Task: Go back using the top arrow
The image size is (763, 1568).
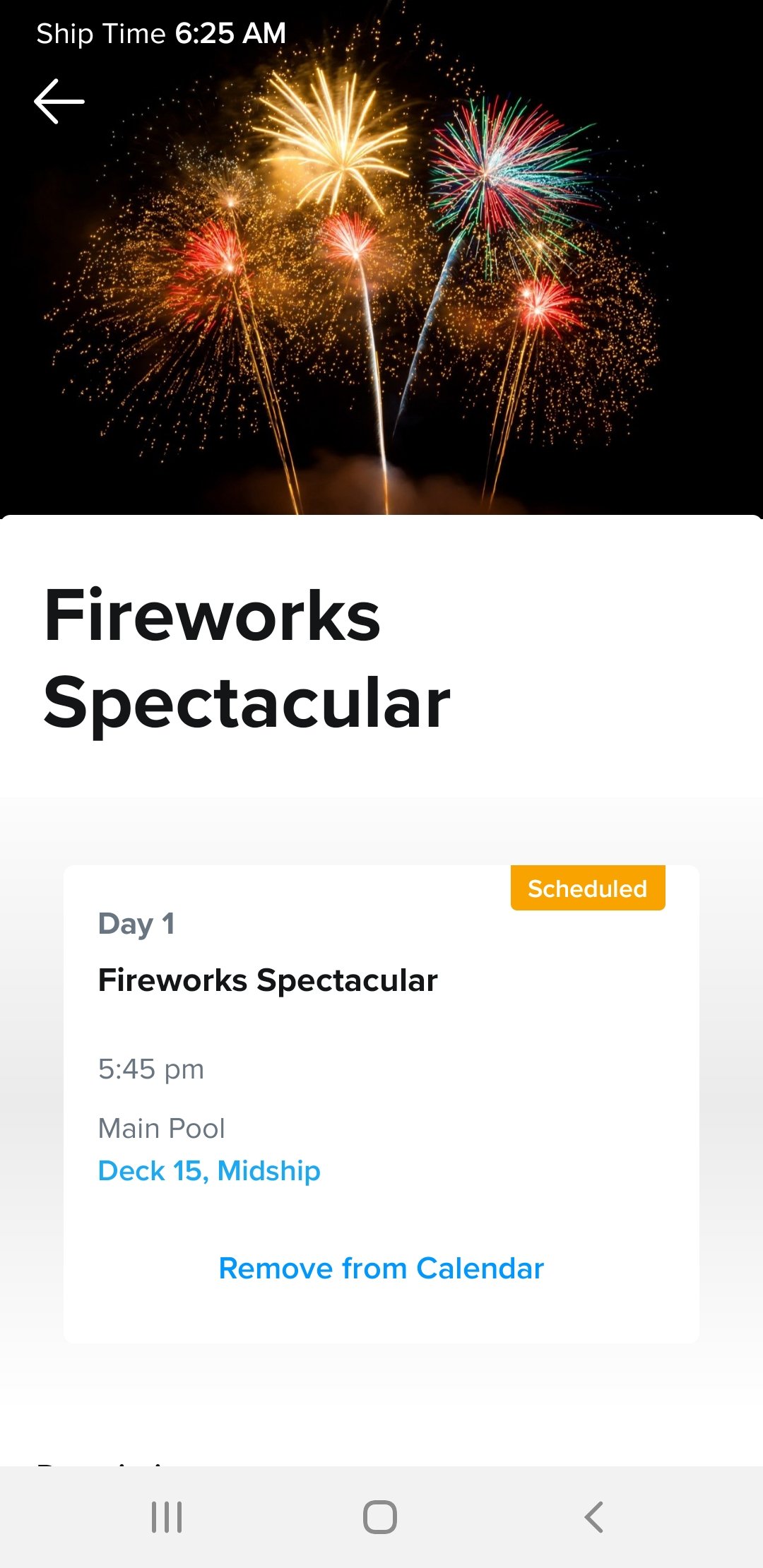Action: [59, 102]
